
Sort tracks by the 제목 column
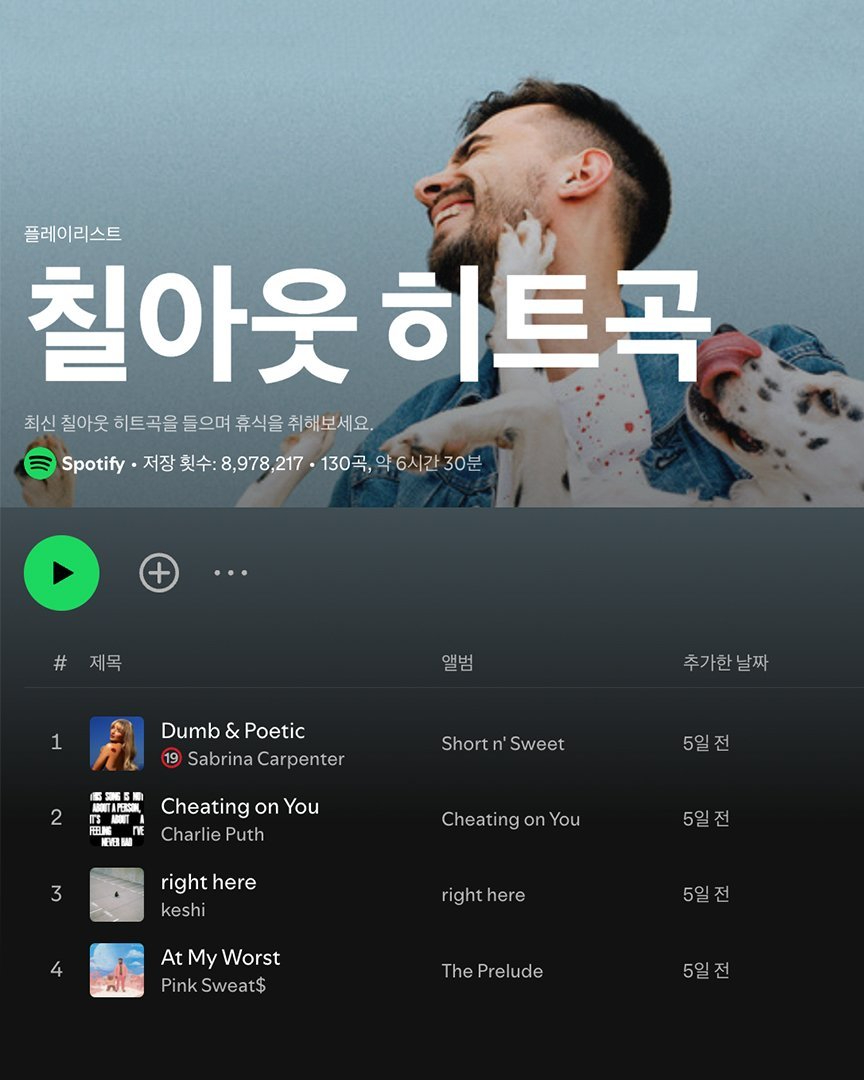click(105, 663)
